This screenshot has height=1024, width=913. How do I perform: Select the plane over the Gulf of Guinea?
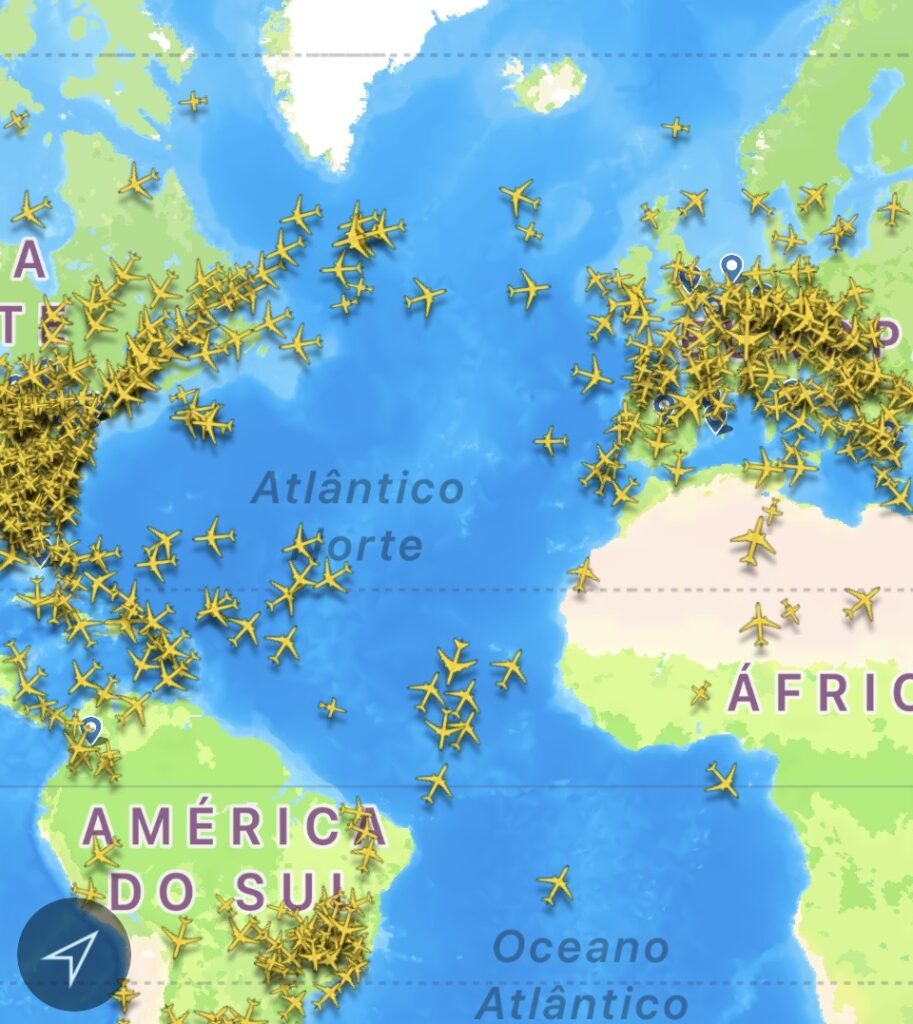pyautogui.click(x=722, y=779)
